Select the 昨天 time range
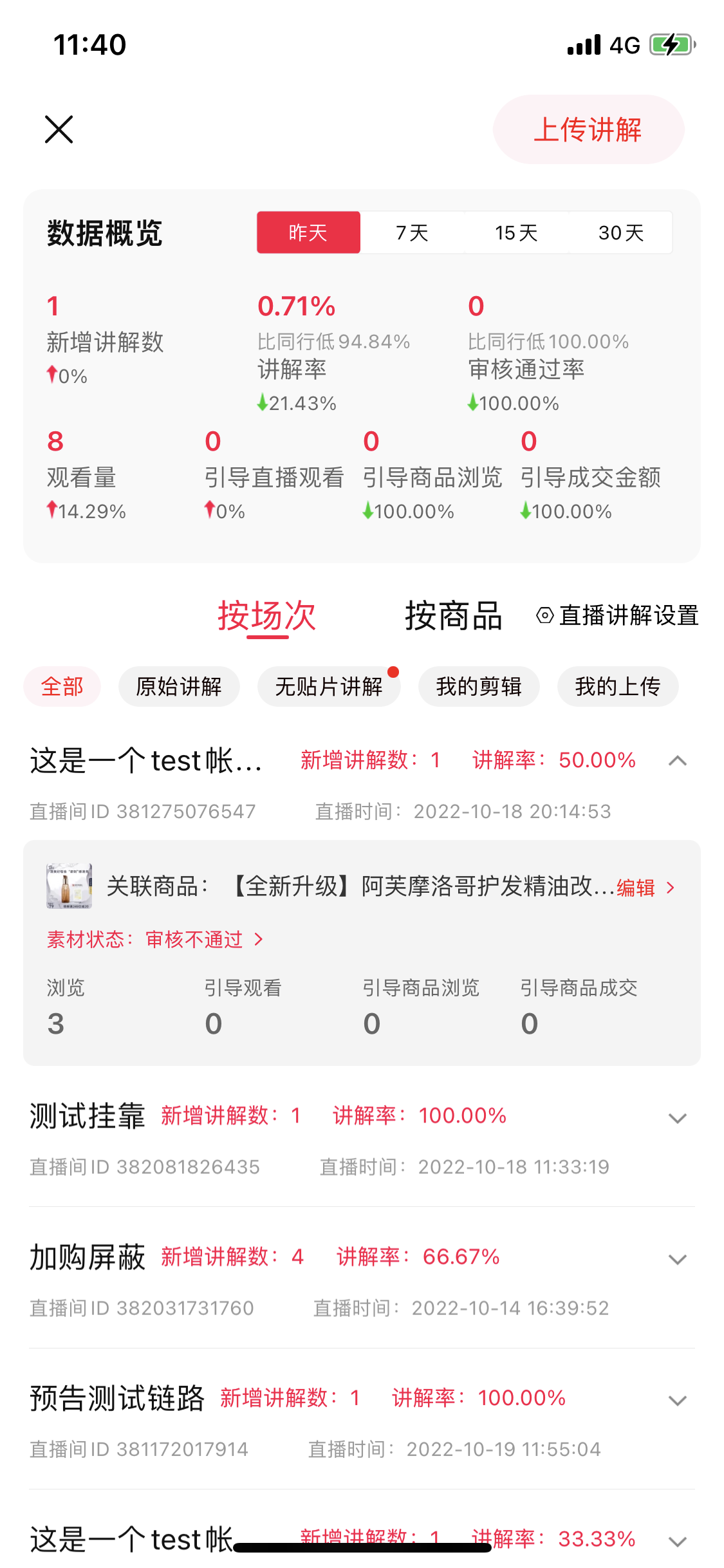Screen dimensions: 724x1568 [x=308, y=232]
